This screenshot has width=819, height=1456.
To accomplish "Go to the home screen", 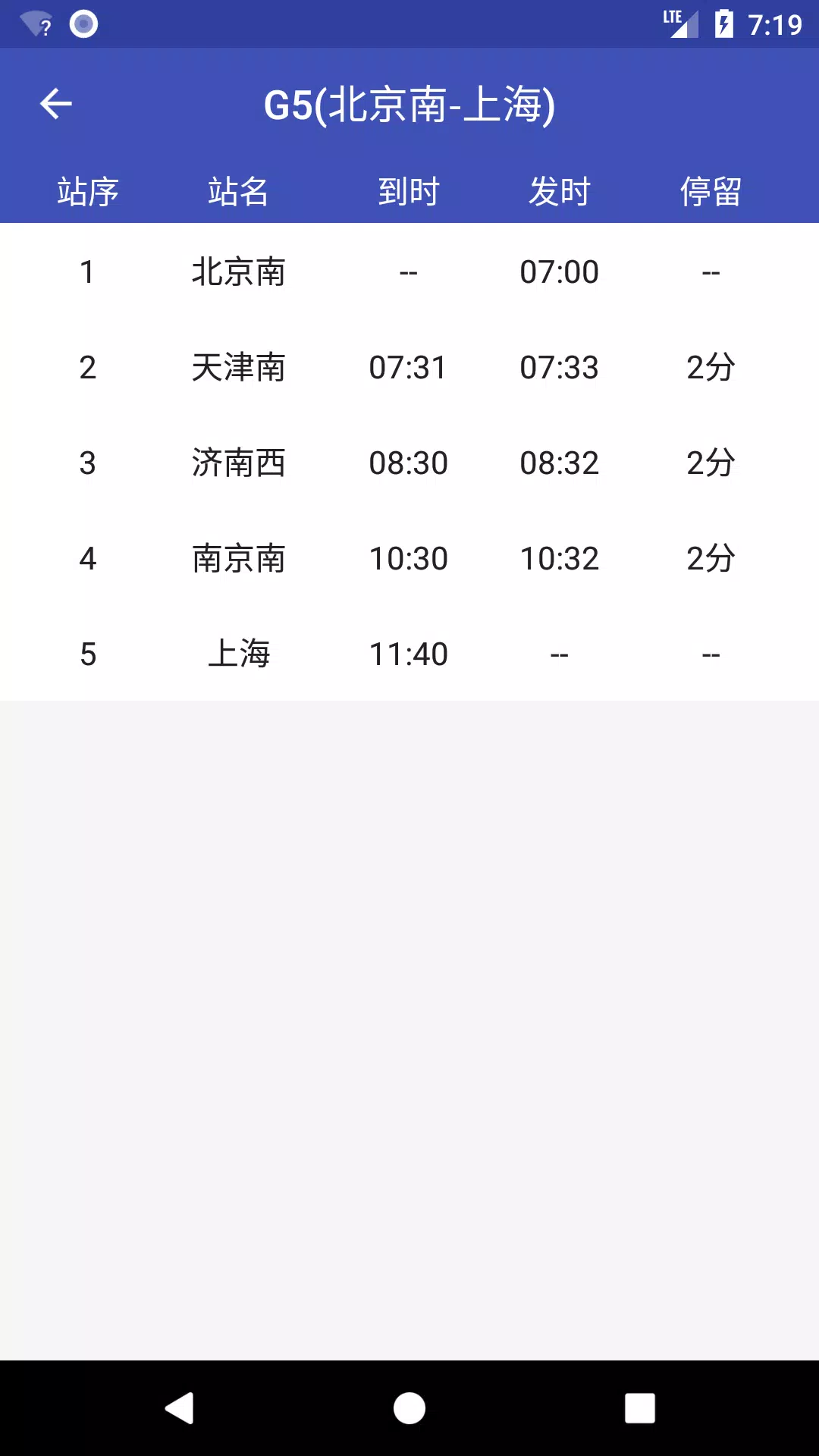I will (409, 1408).
